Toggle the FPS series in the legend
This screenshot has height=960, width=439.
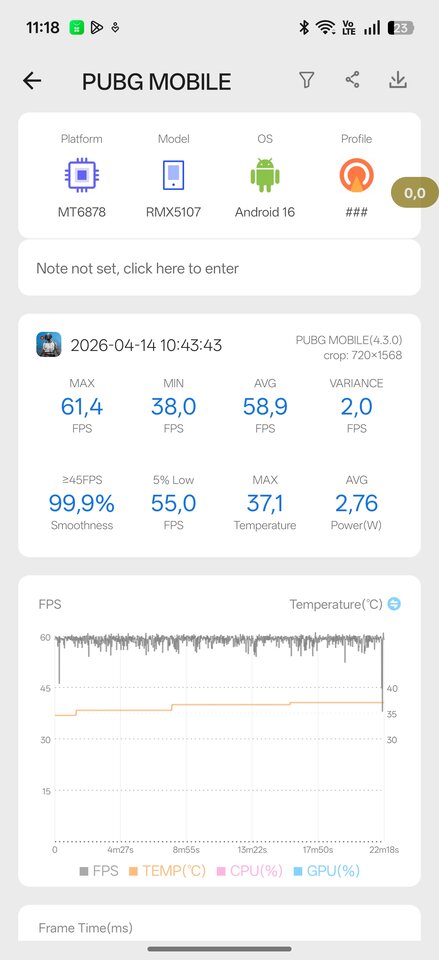point(99,871)
